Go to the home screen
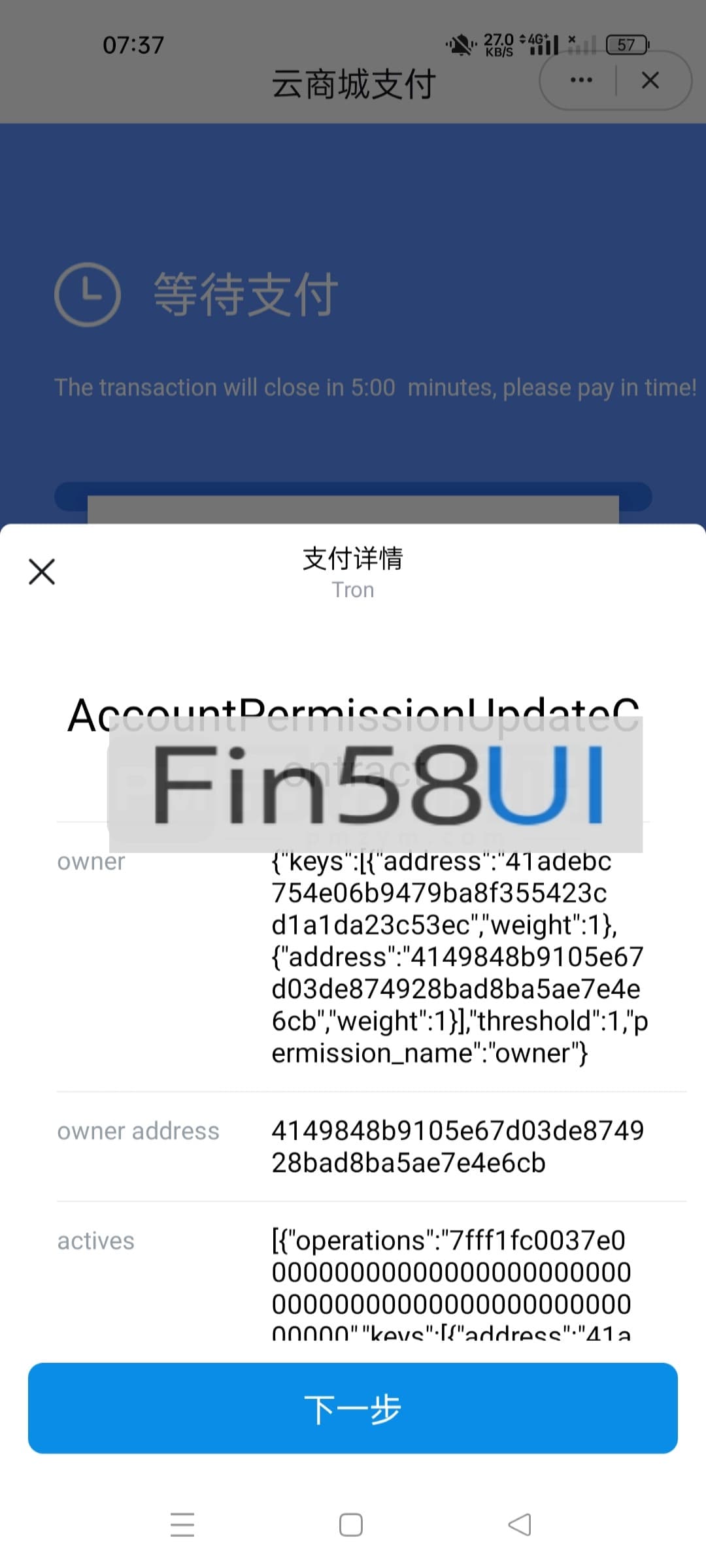 351,1524
